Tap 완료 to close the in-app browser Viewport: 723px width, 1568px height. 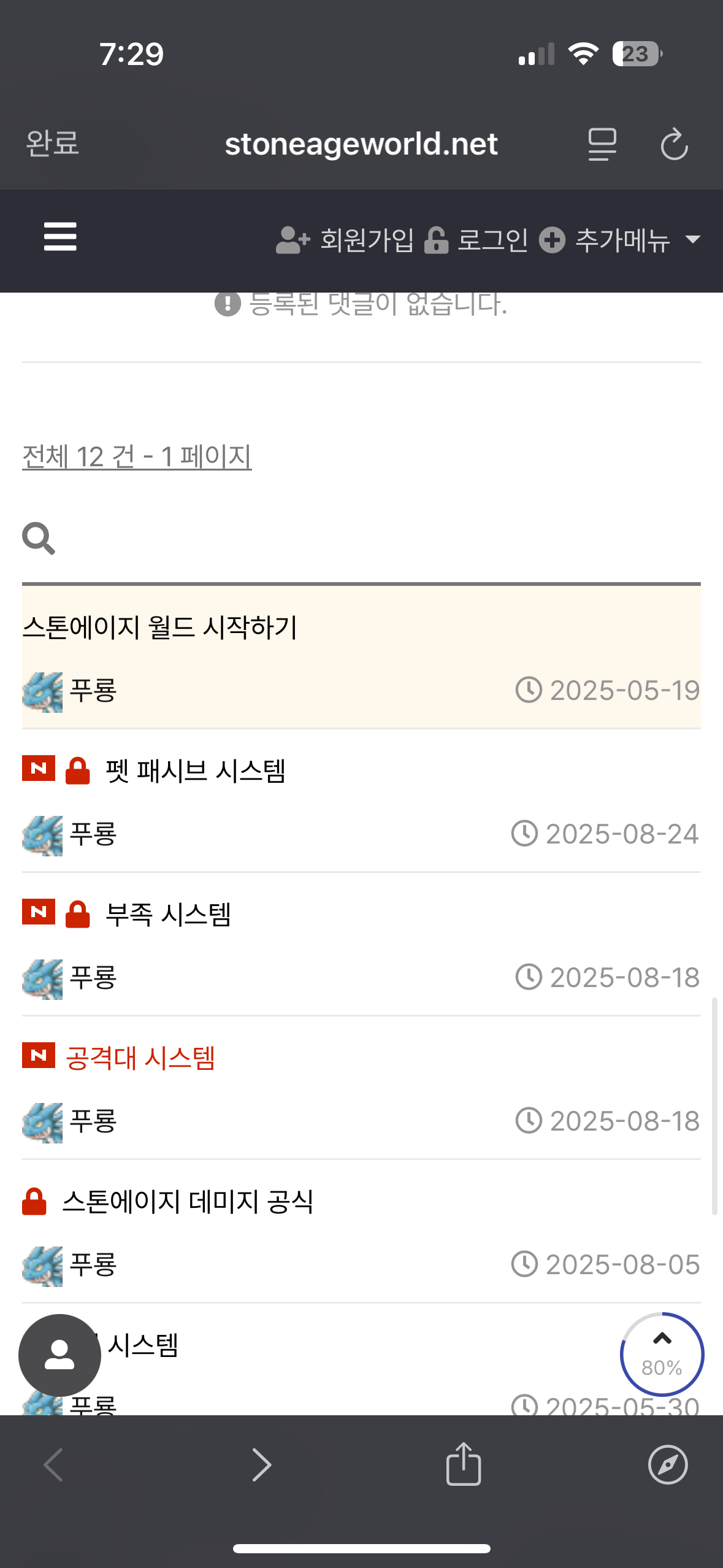[x=52, y=144]
